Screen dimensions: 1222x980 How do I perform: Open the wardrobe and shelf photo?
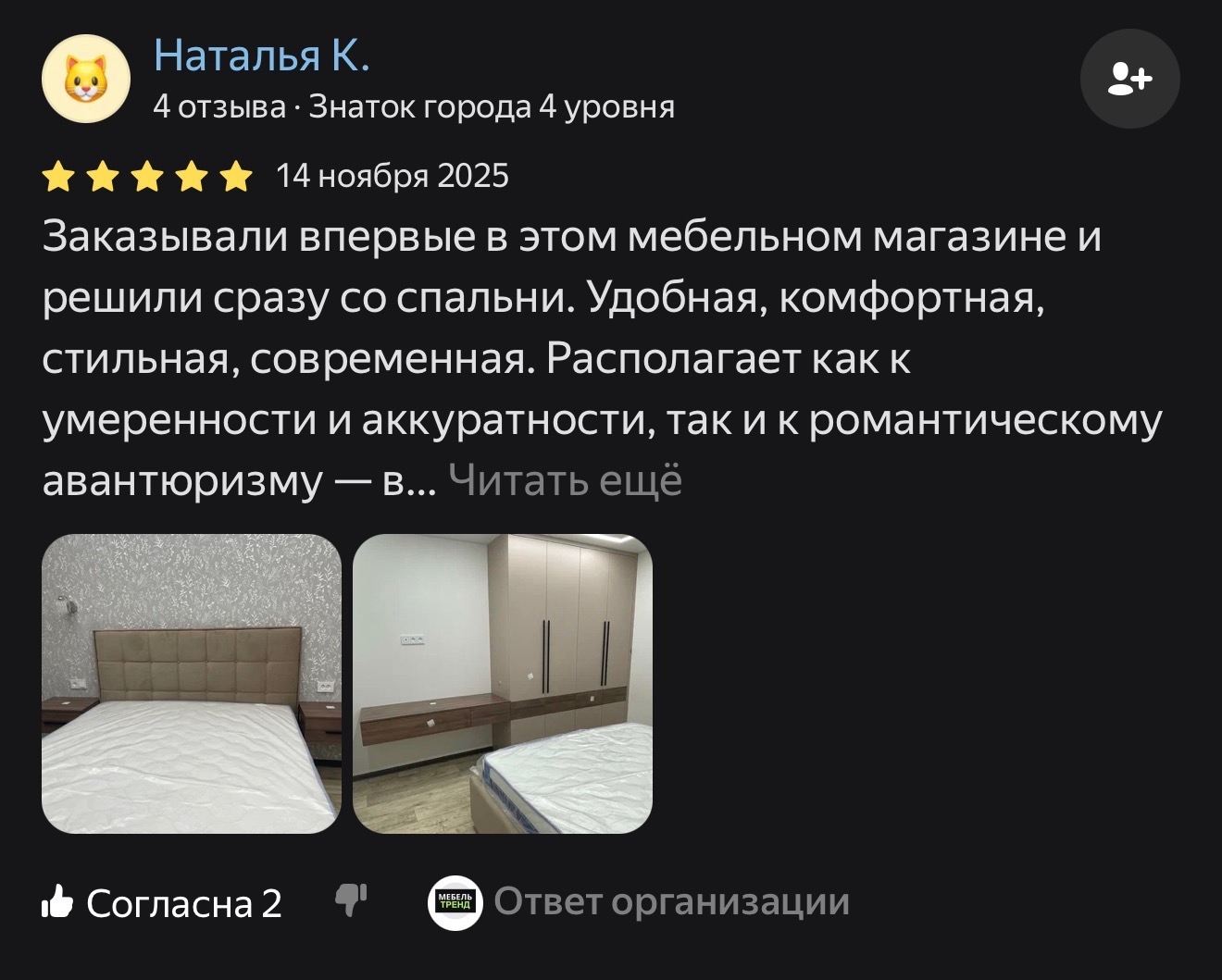pos(502,683)
